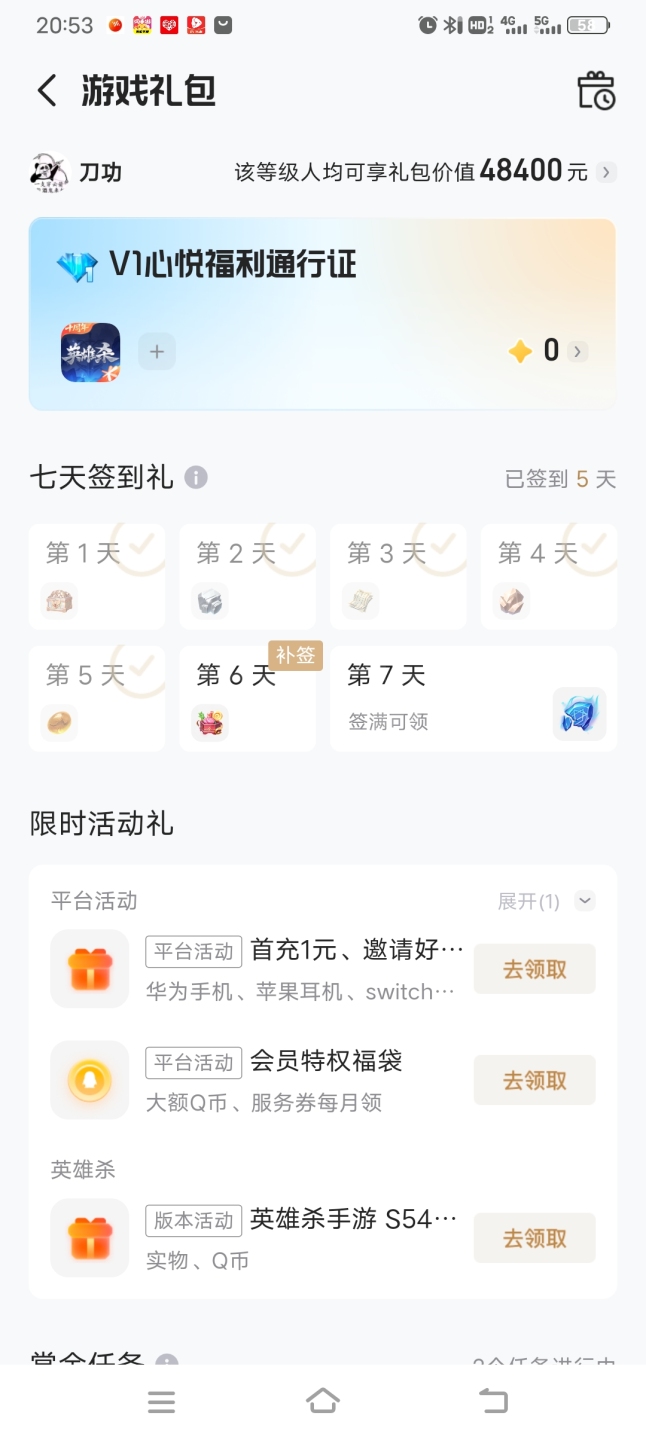Open the 会员特权福袋 activity row
Screen dimensions: 646x1440
[x=300, y=1080]
